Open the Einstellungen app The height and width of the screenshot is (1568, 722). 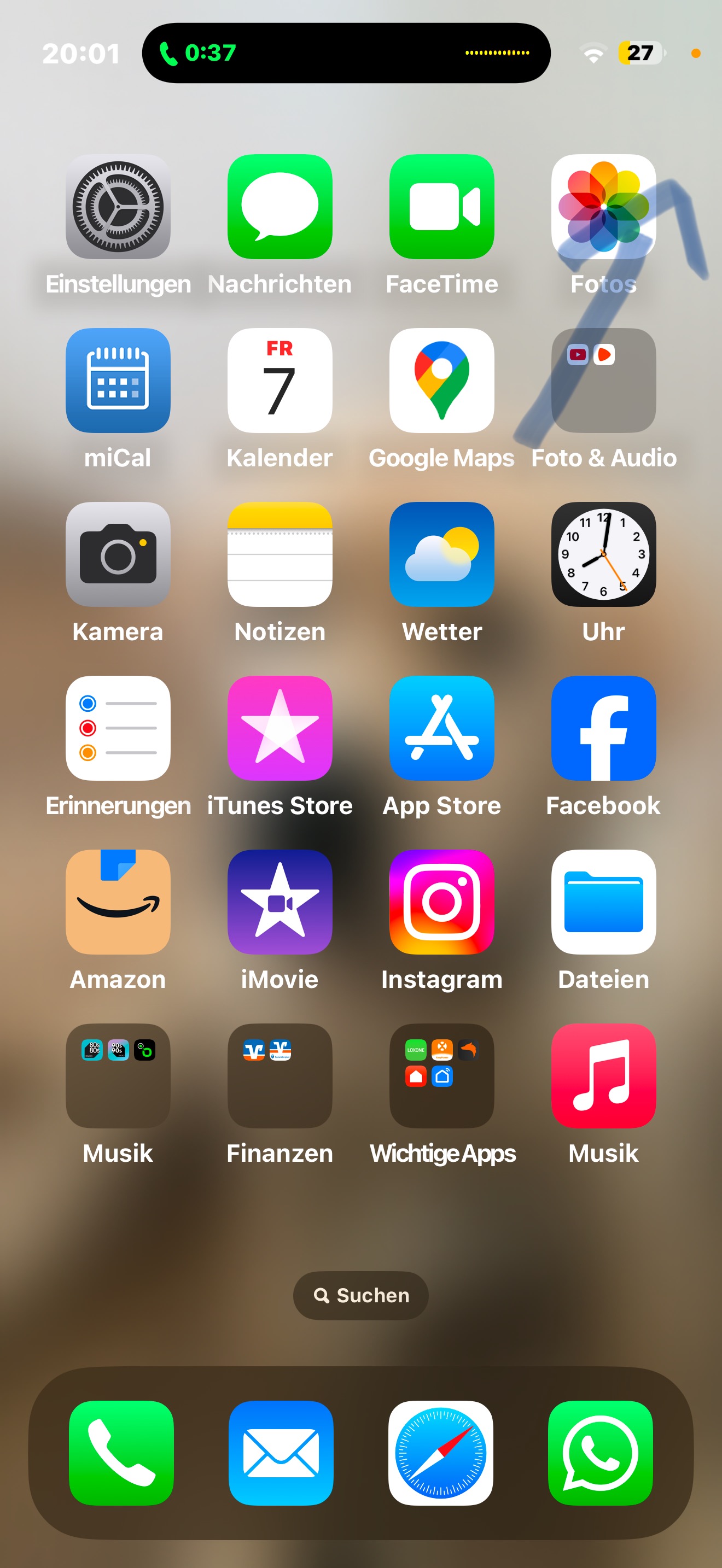tap(118, 206)
